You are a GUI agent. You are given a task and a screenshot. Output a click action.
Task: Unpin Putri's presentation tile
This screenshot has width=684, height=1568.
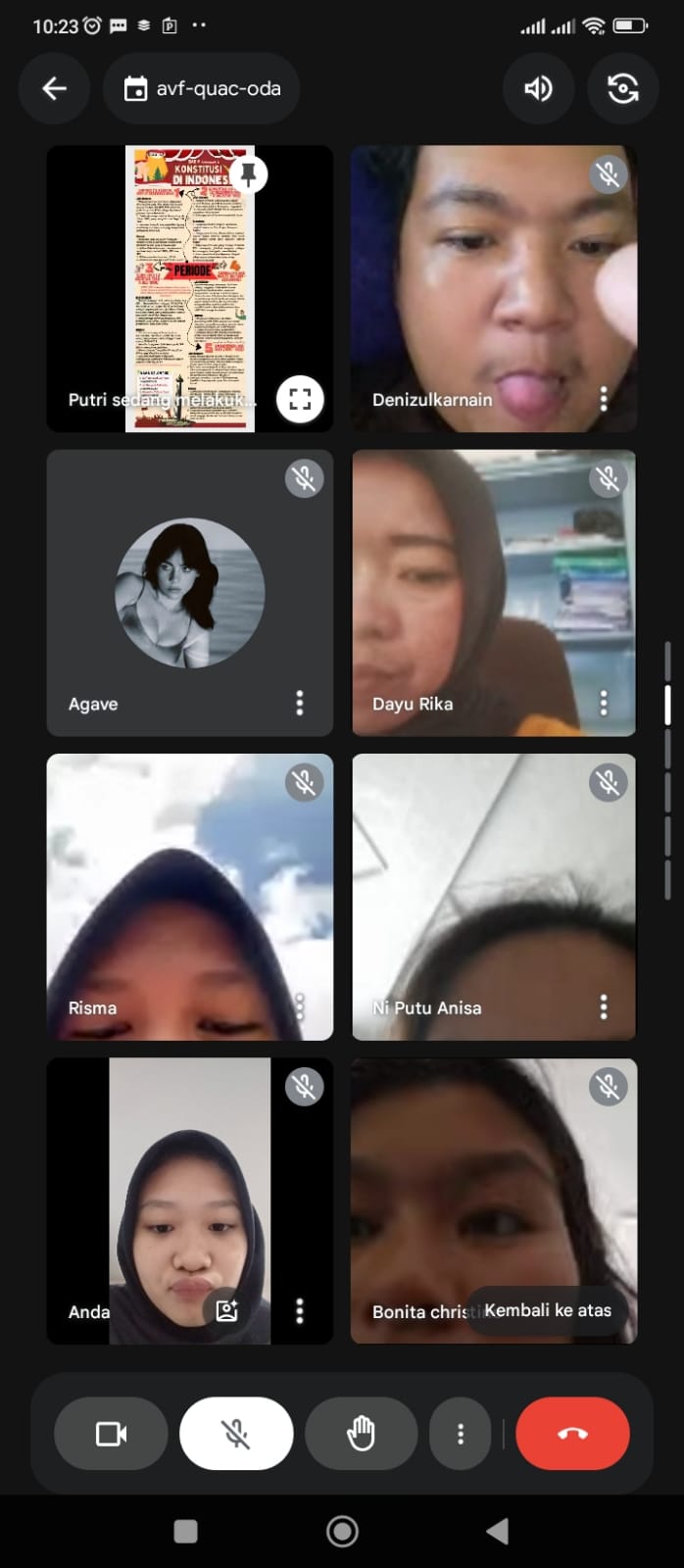point(249,174)
